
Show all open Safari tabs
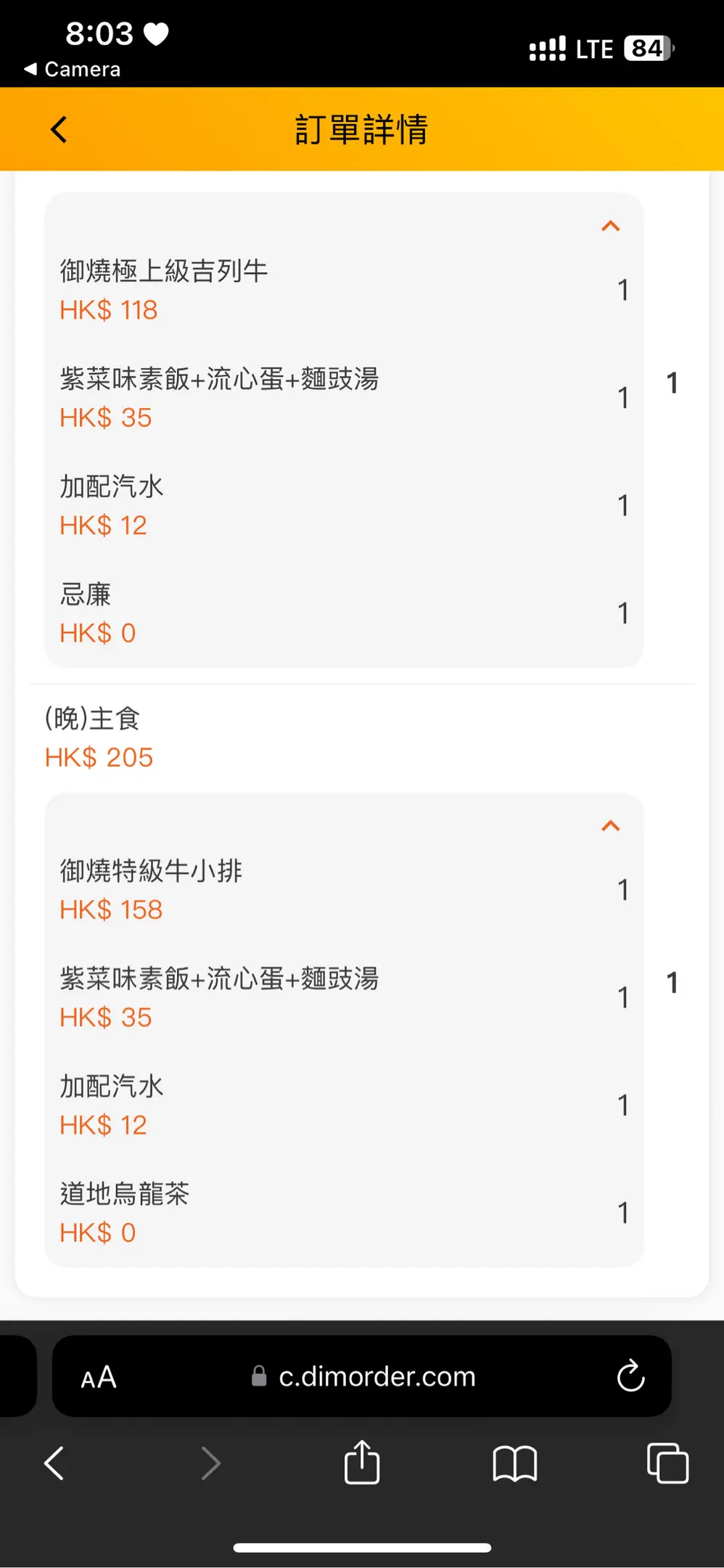pyautogui.click(x=667, y=1463)
